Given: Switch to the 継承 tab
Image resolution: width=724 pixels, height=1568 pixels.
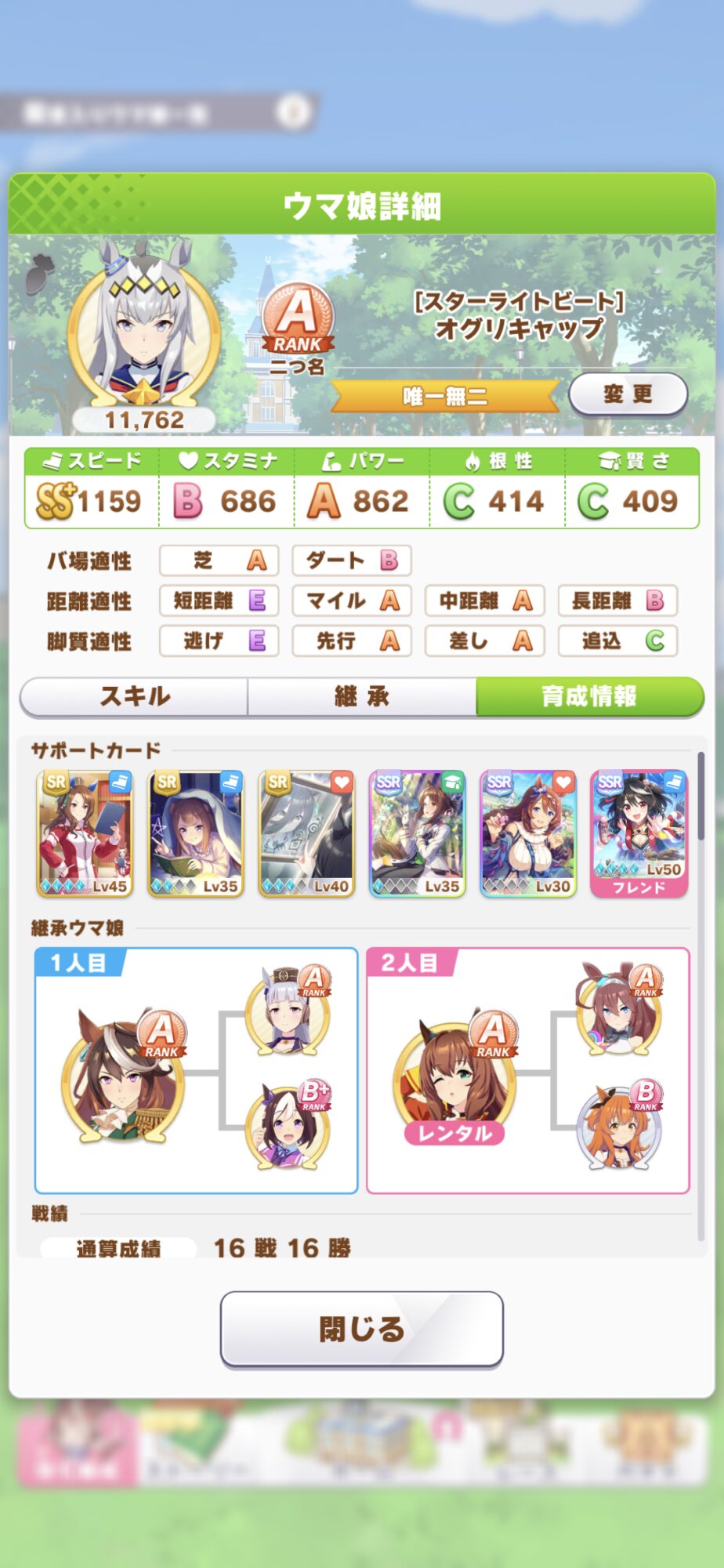Looking at the screenshot, I should (361, 696).
